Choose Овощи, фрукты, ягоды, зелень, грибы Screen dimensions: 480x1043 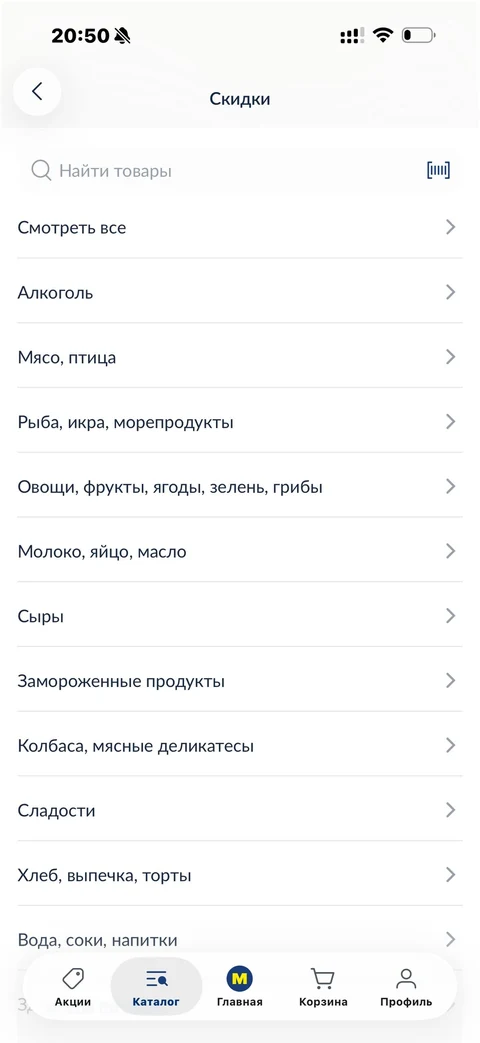tap(240, 486)
